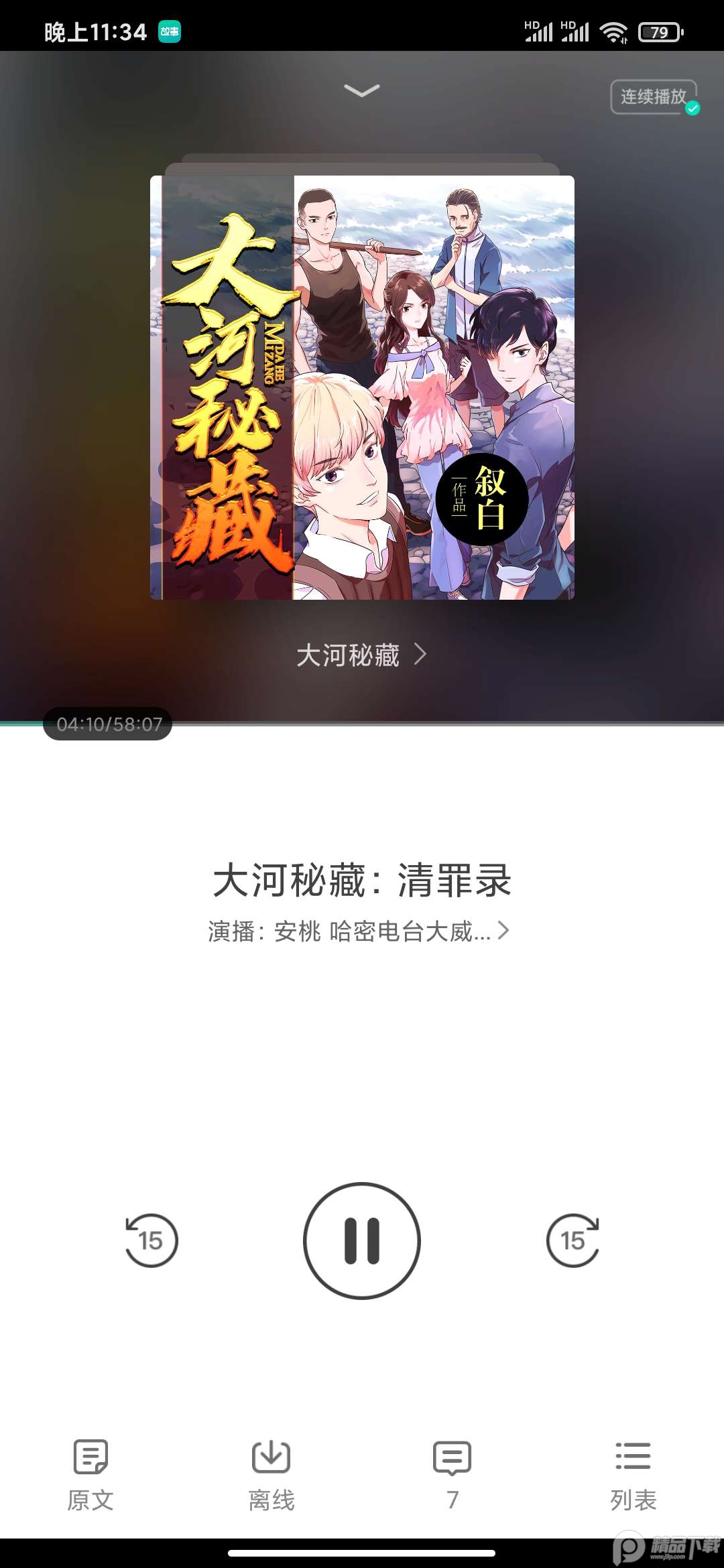This screenshot has height=1568, width=724.
Task: Tap the 04:10/58:07 time label
Action: (x=107, y=723)
